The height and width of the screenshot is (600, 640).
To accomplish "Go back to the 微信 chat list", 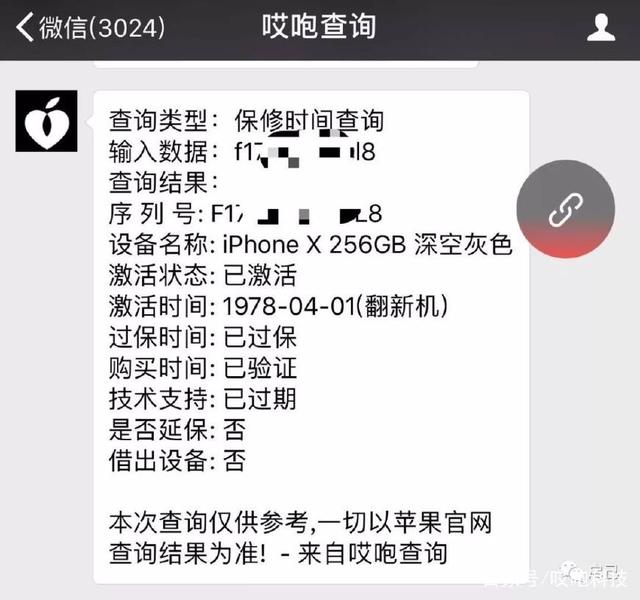I will click(x=88, y=27).
